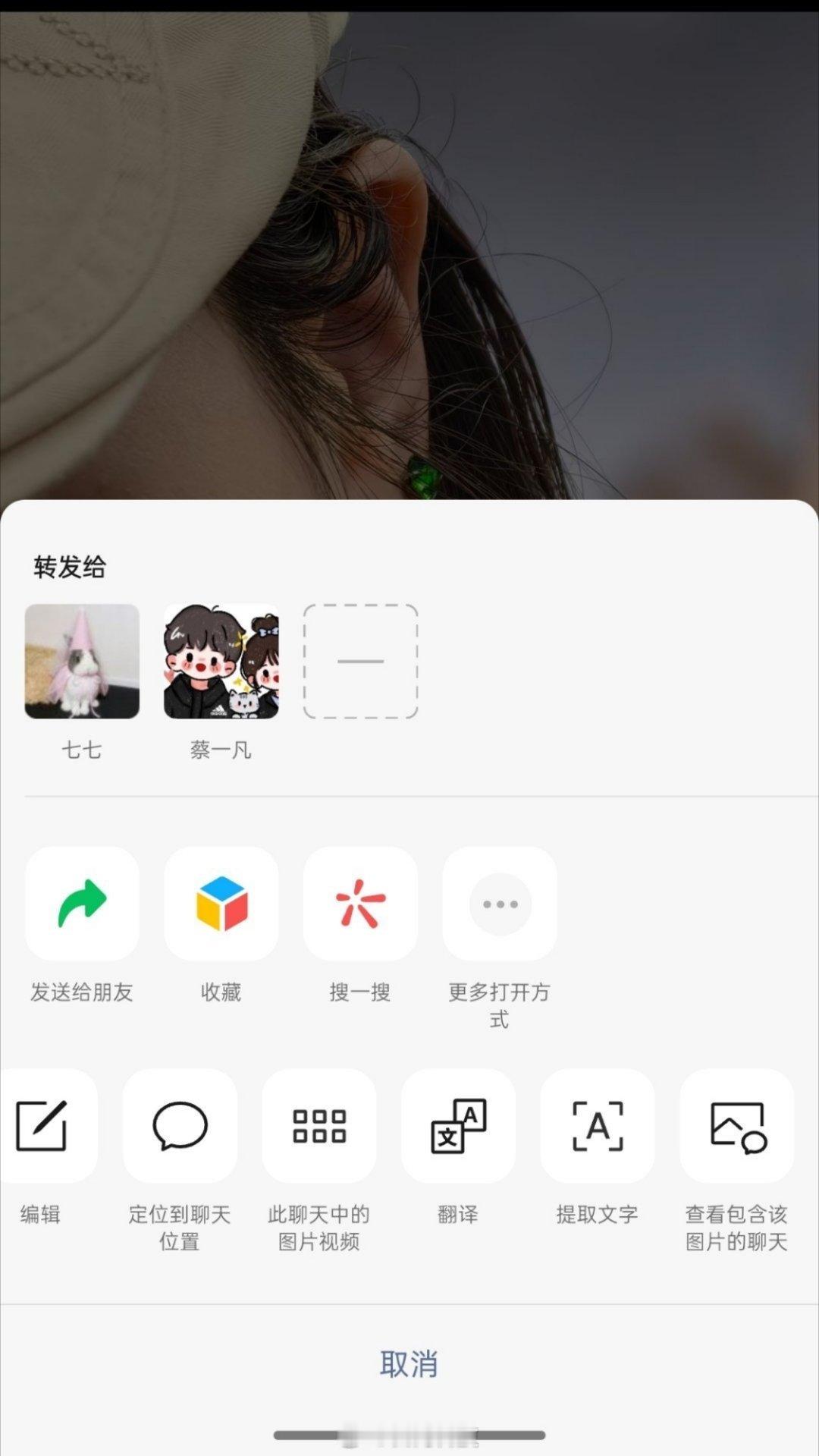Tap the green forward arrow icon

82,904
